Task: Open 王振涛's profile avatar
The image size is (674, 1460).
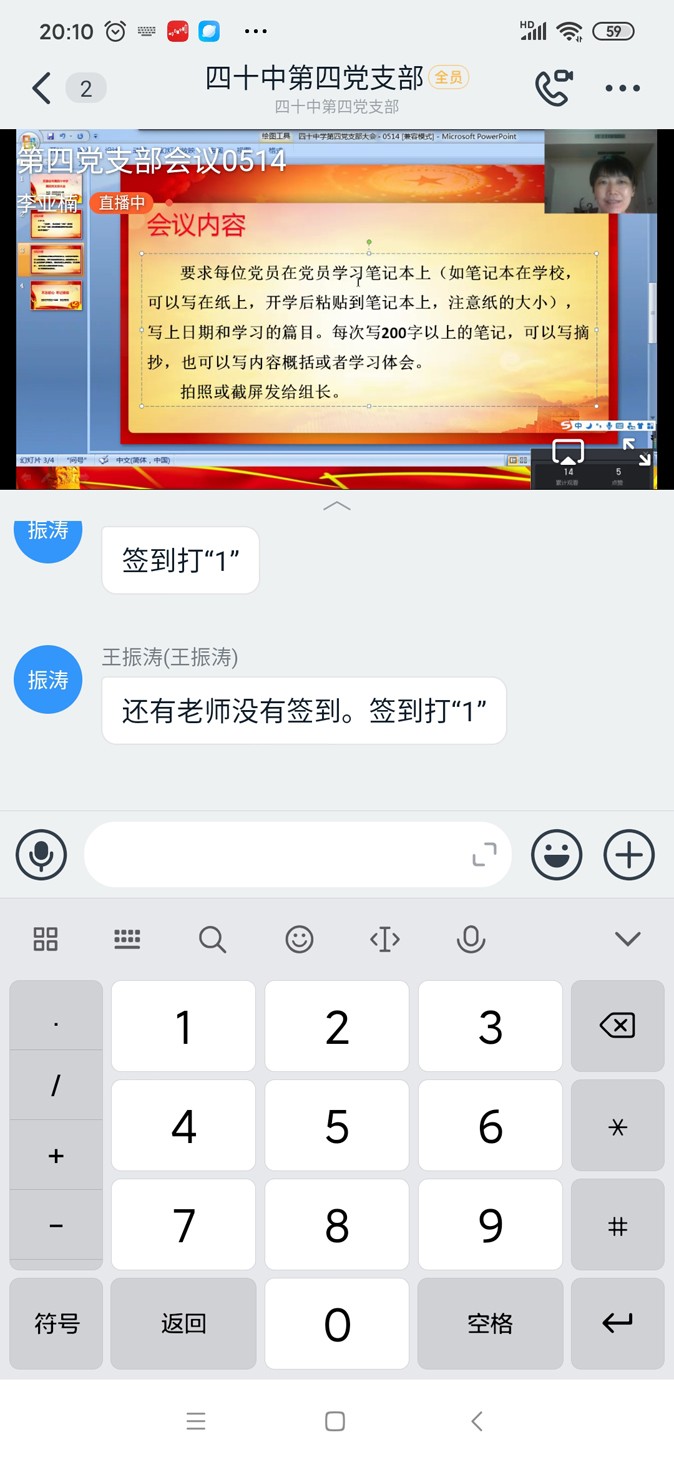Action: [x=48, y=680]
